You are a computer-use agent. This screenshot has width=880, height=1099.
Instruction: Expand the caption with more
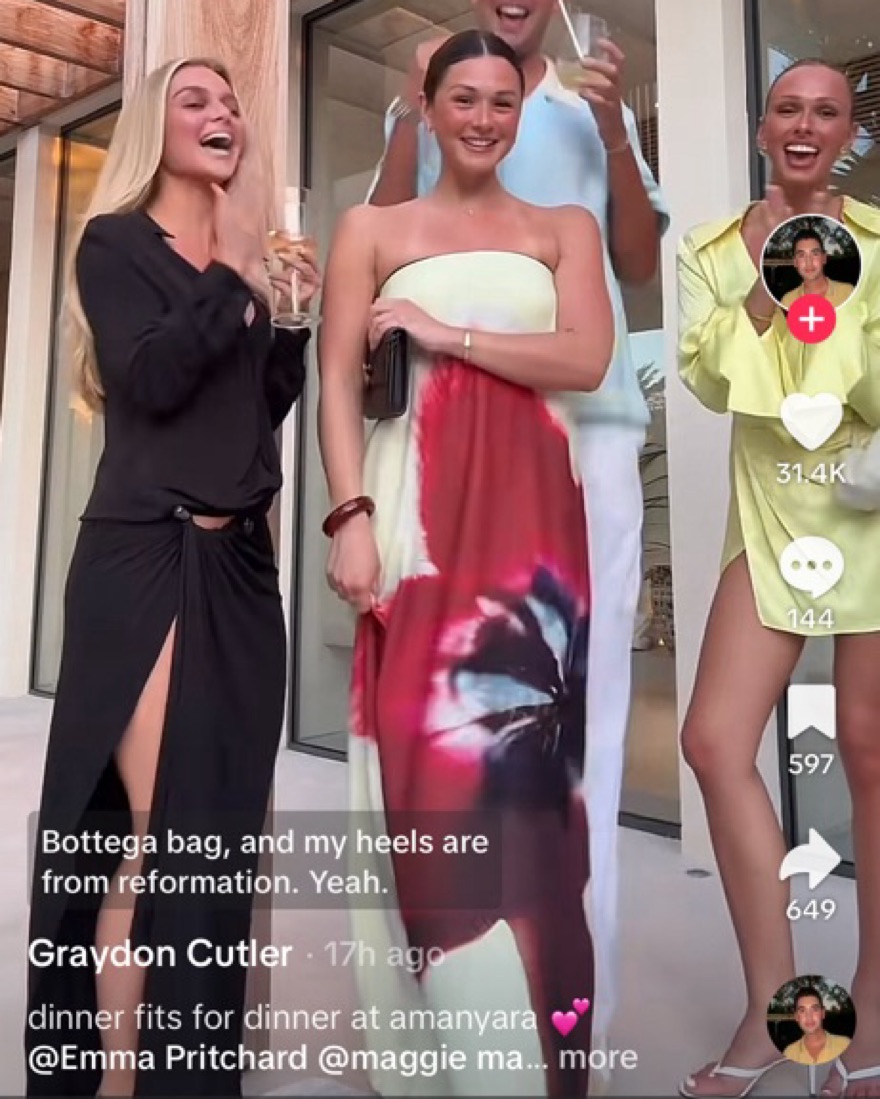[598, 1057]
